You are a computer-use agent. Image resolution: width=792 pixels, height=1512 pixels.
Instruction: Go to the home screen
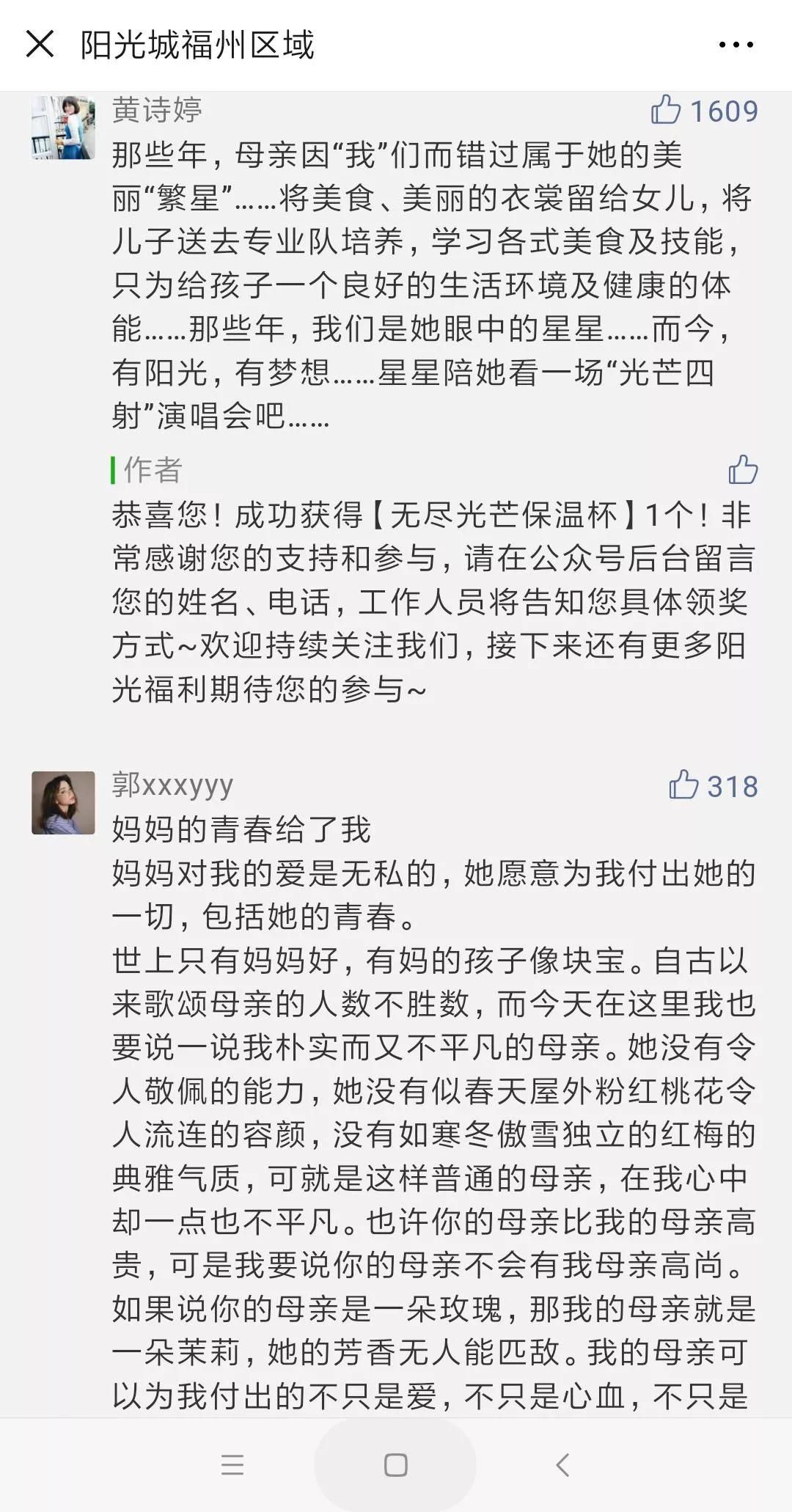(x=396, y=1464)
